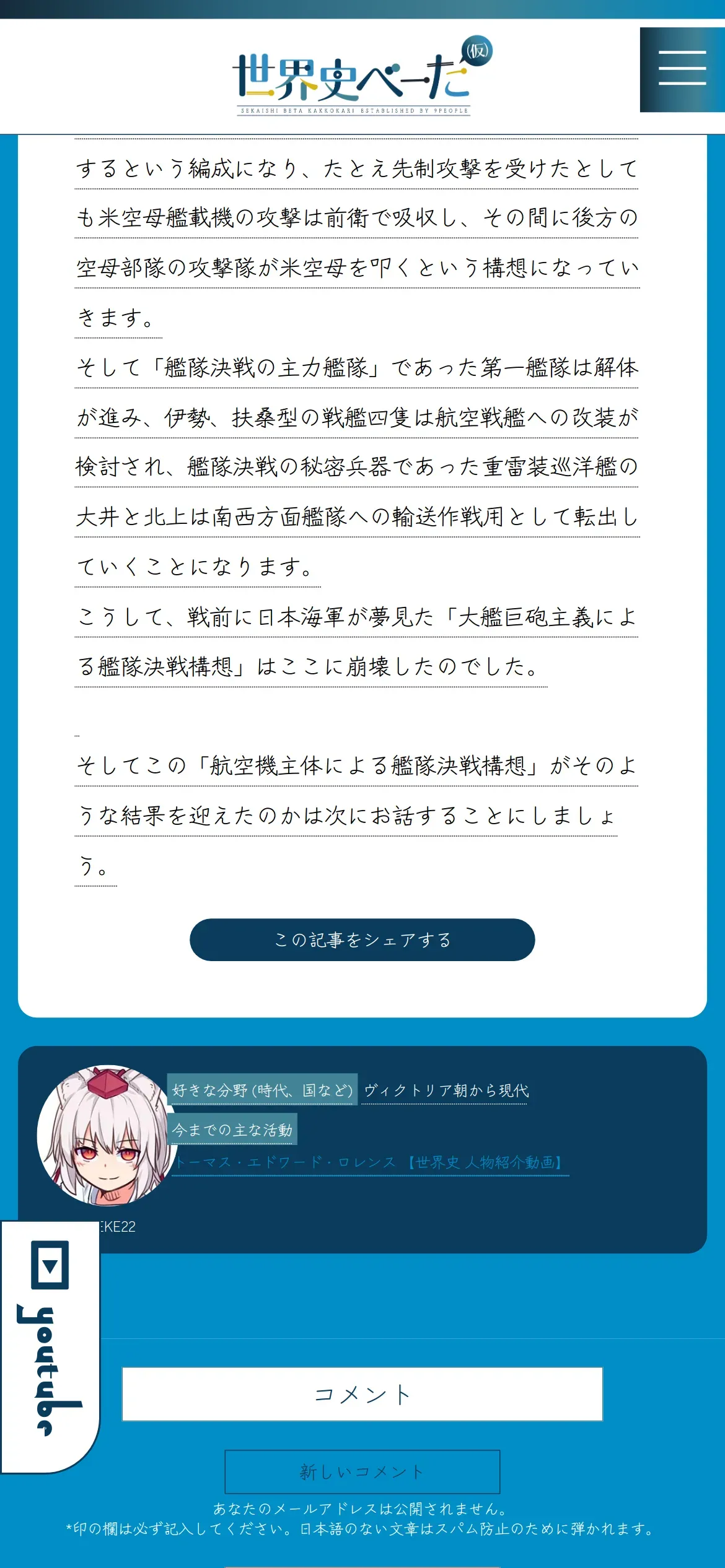Tap the 世界史べーた site logo
Image resolution: width=725 pixels, height=1568 pixels.
tap(362, 76)
